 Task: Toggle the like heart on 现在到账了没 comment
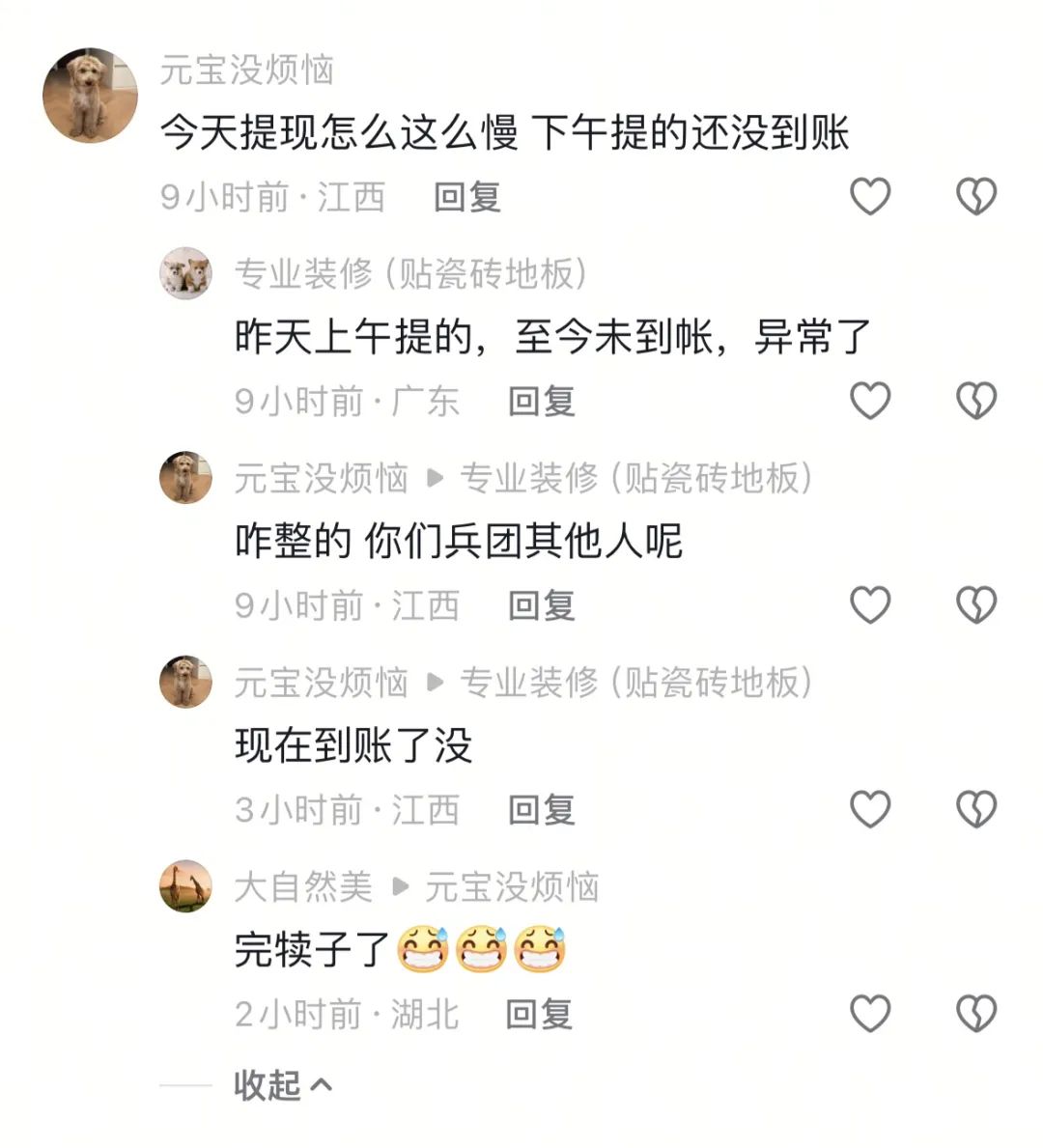coord(871,808)
